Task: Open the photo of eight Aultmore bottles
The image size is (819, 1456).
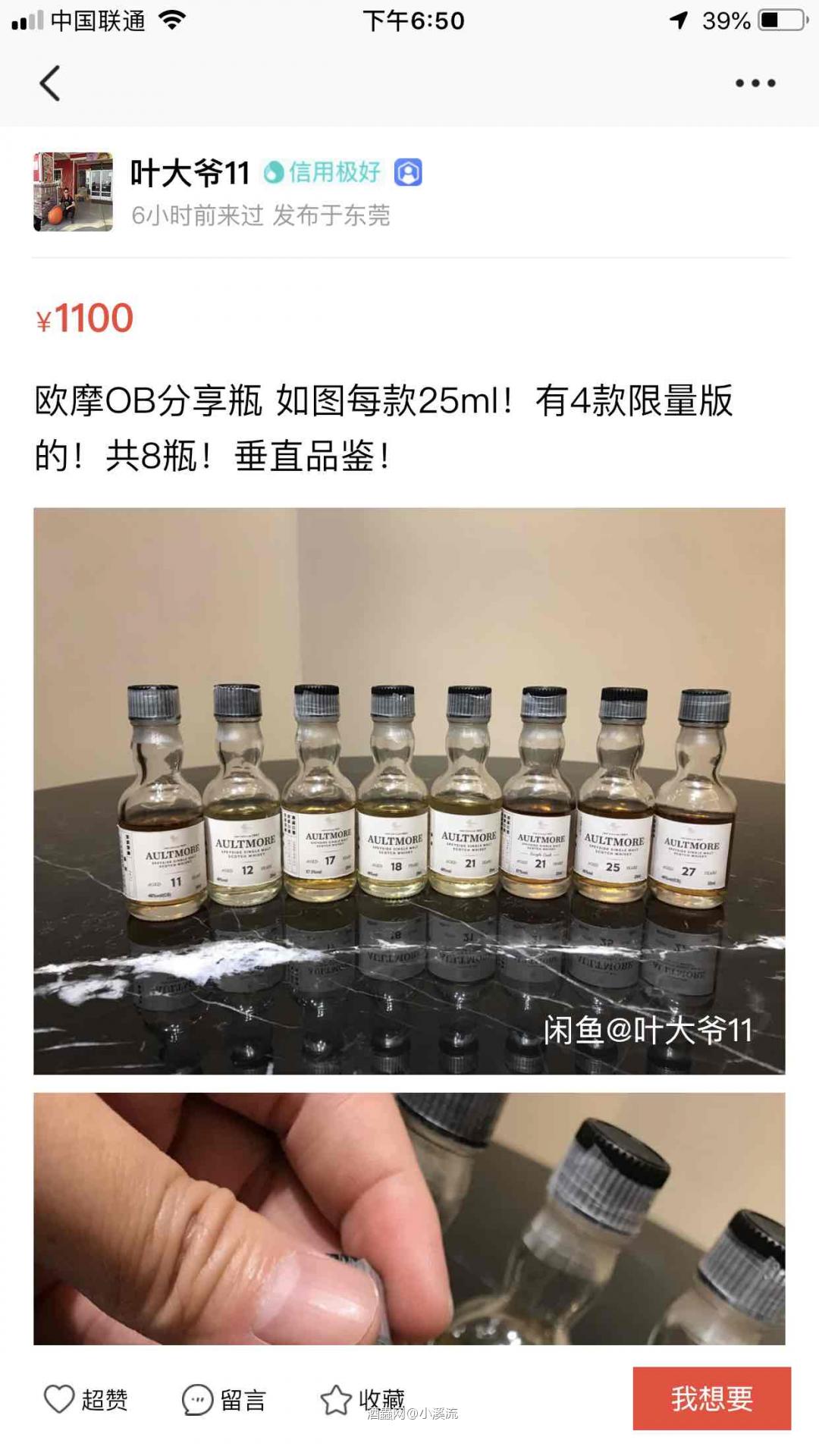Action: pos(409,789)
